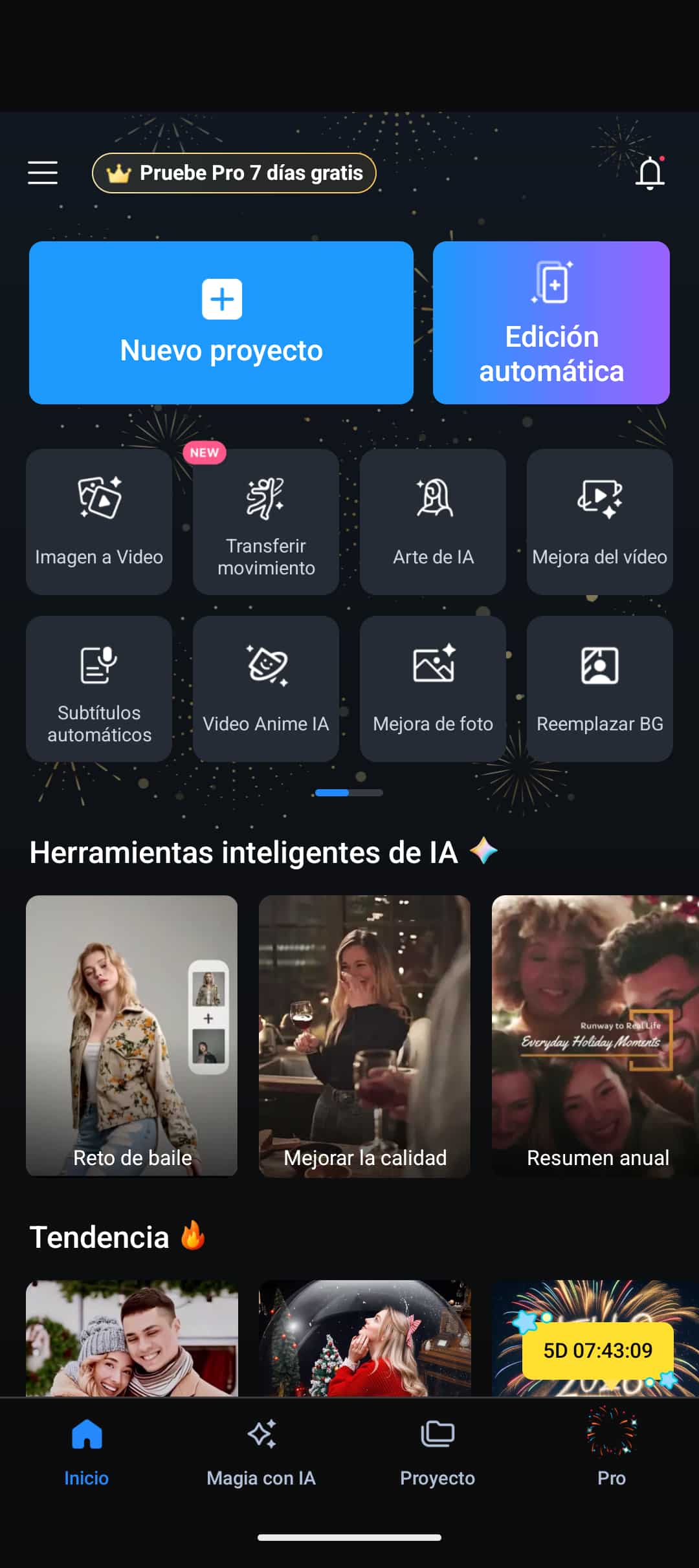This screenshot has height=1568, width=699.
Task: Launch Arte de IA
Action: [433, 522]
